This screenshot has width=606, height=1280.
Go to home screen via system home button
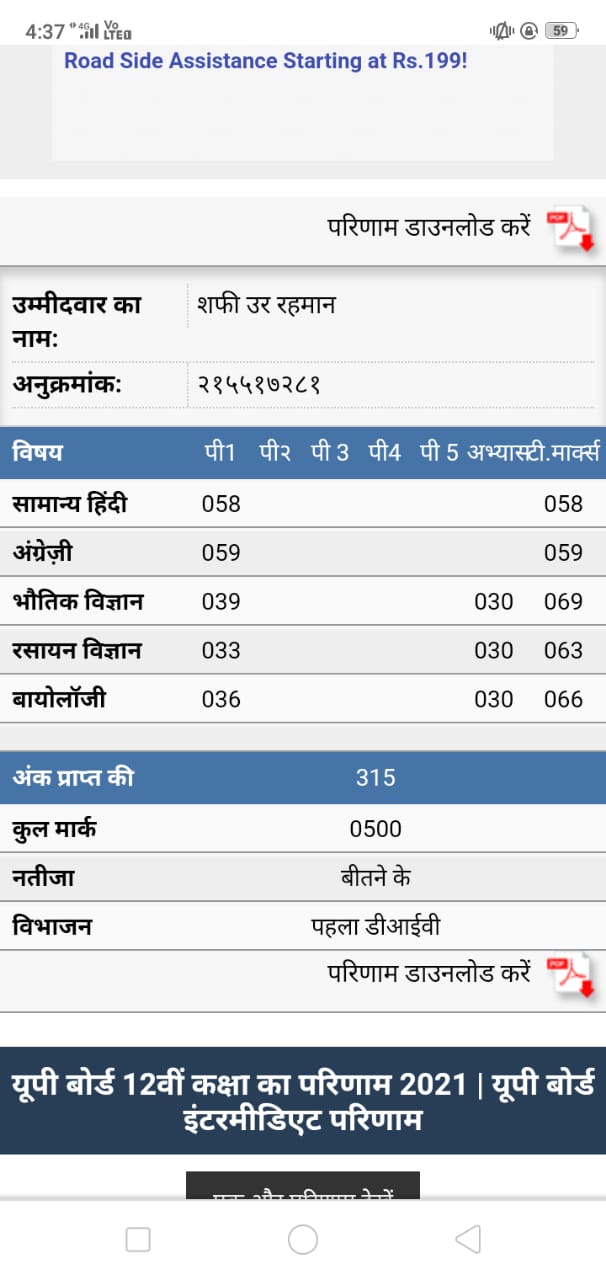[303, 1240]
